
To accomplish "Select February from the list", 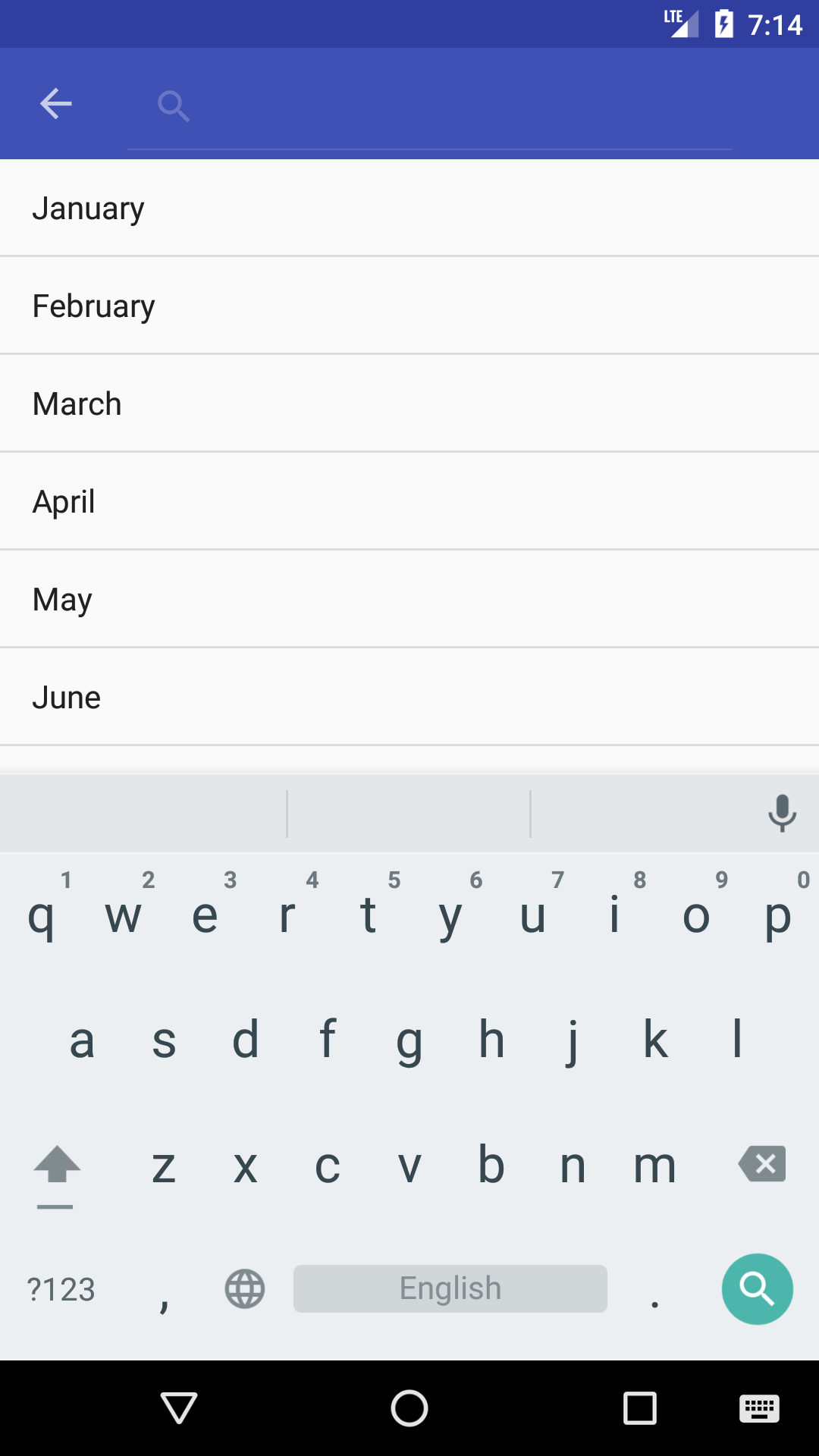I will coord(409,306).
